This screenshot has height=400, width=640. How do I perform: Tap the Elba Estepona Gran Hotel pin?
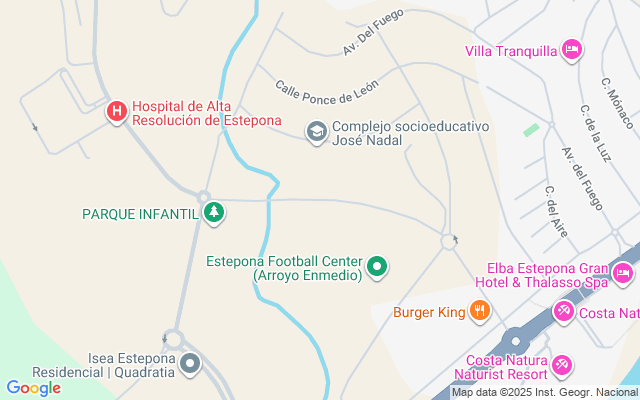pyautogui.click(x=623, y=273)
